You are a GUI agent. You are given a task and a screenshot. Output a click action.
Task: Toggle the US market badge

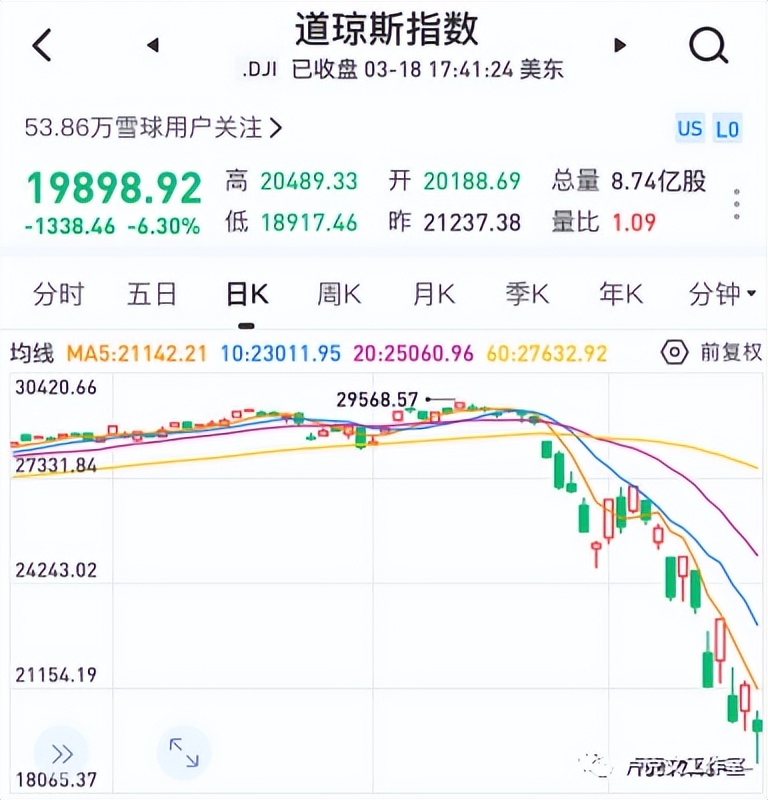pos(688,129)
